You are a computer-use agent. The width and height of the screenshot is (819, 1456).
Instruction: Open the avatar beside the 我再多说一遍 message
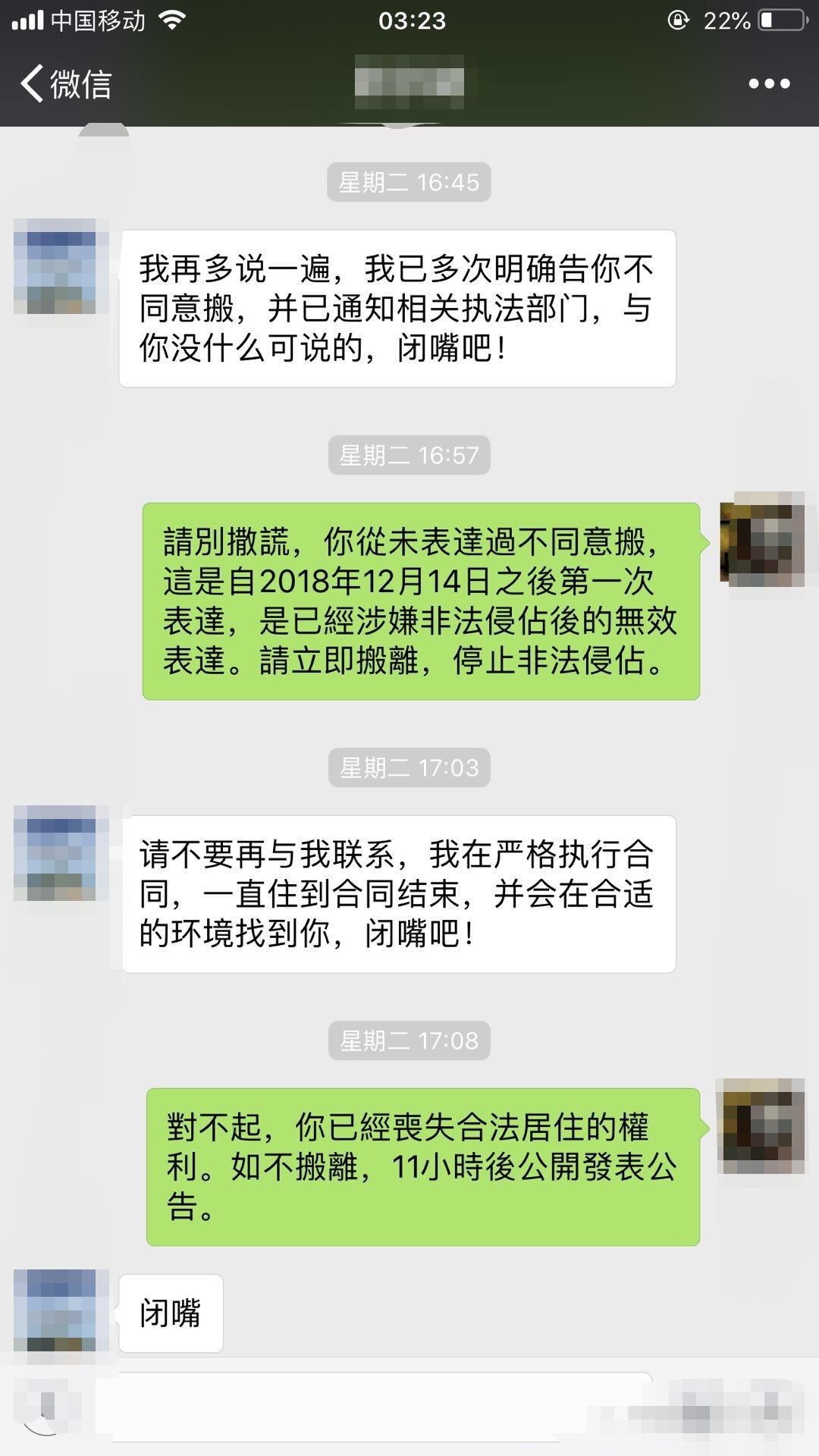click(61, 266)
